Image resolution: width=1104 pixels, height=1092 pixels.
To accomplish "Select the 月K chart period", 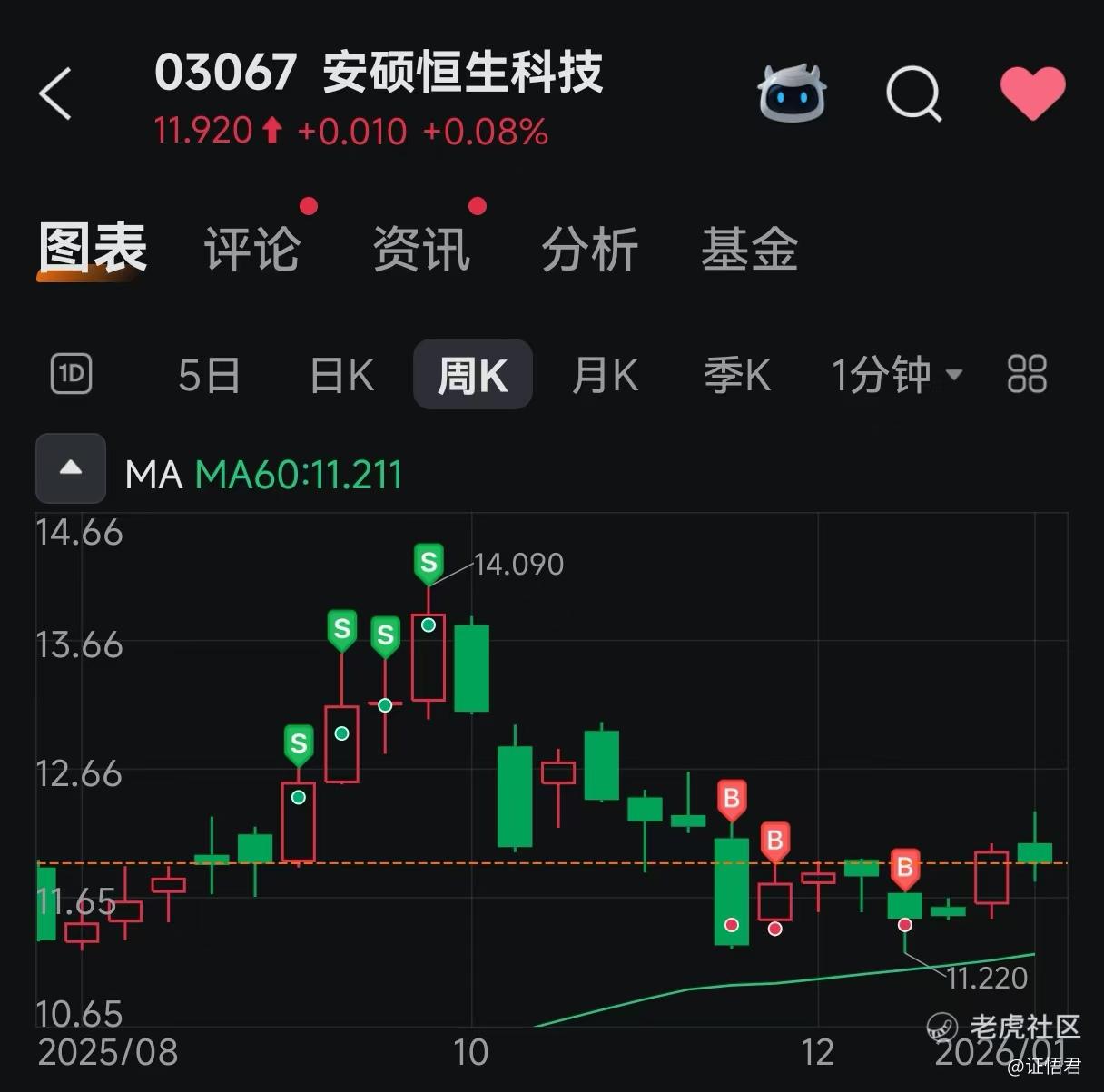I will point(605,375).
